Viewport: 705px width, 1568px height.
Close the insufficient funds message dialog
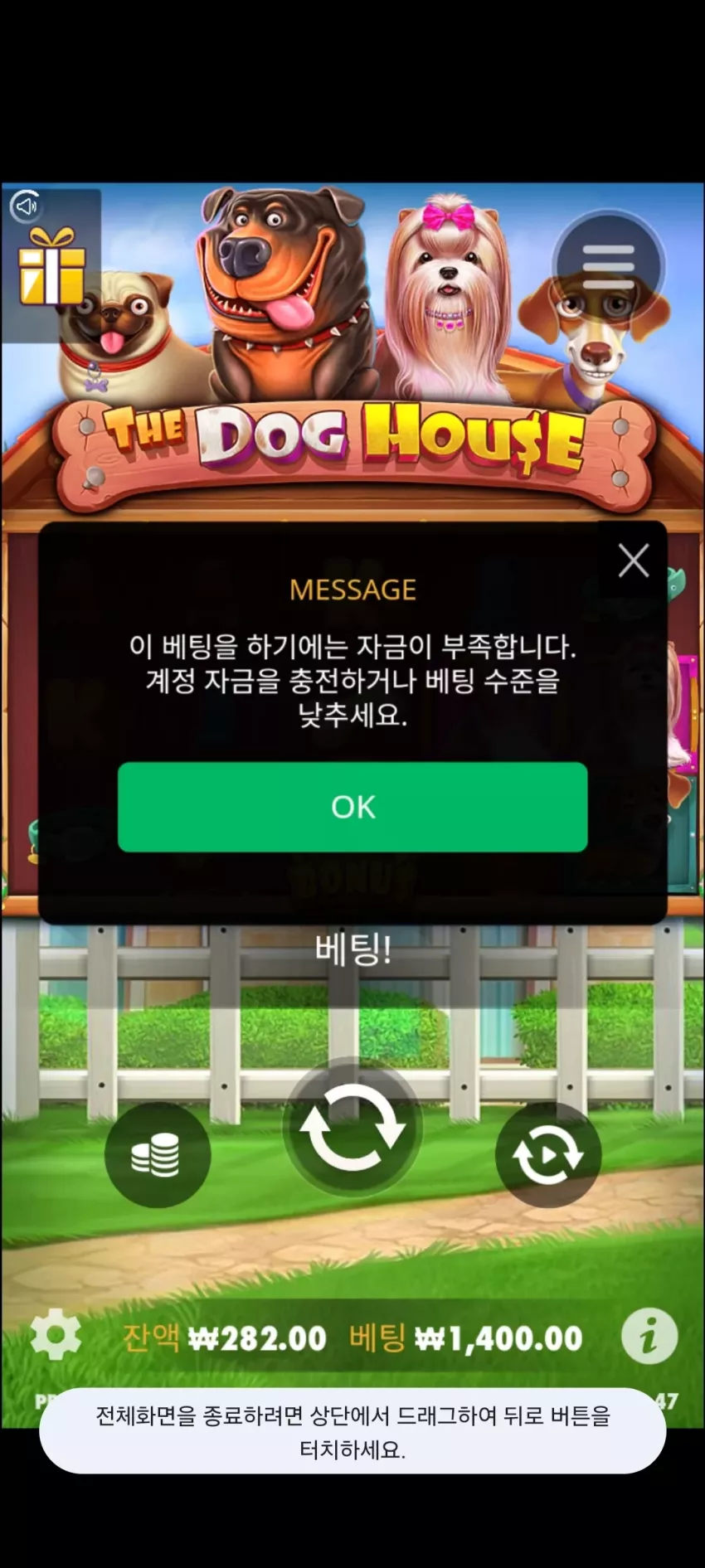(x=634, y=561)
